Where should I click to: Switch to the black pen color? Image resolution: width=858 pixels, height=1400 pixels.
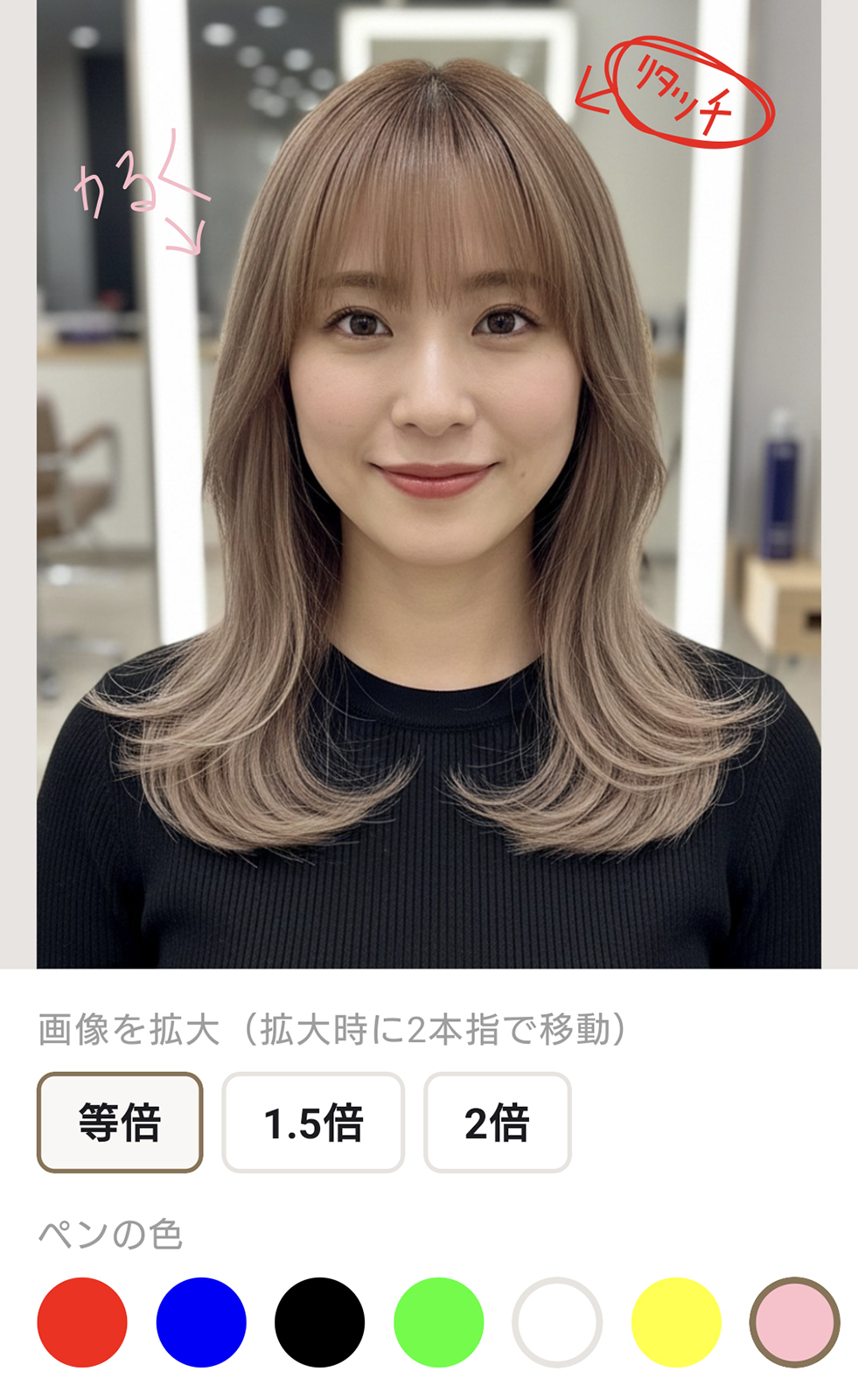coord(319,1322)
